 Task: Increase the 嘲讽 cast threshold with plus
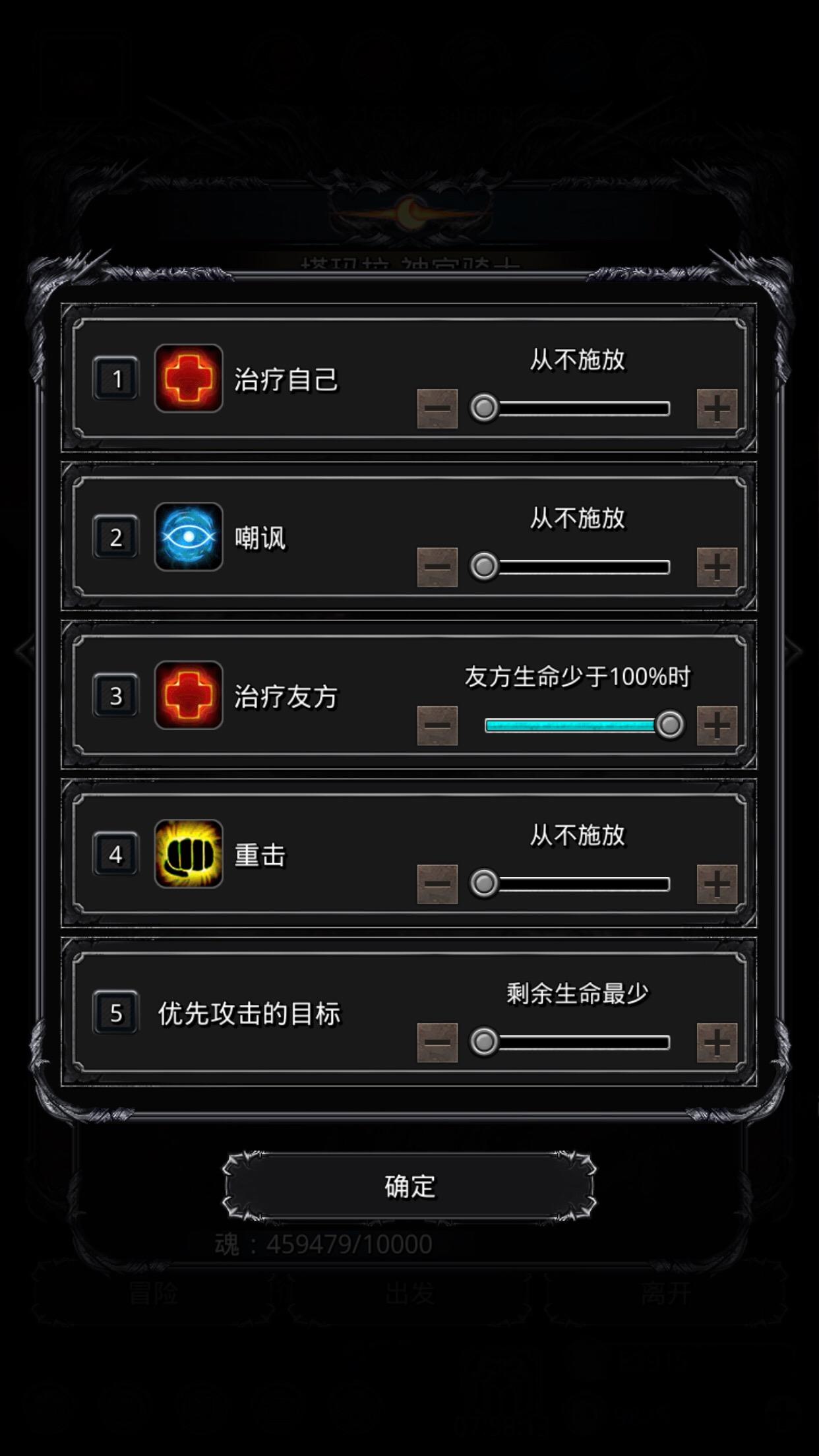point(717,567)
